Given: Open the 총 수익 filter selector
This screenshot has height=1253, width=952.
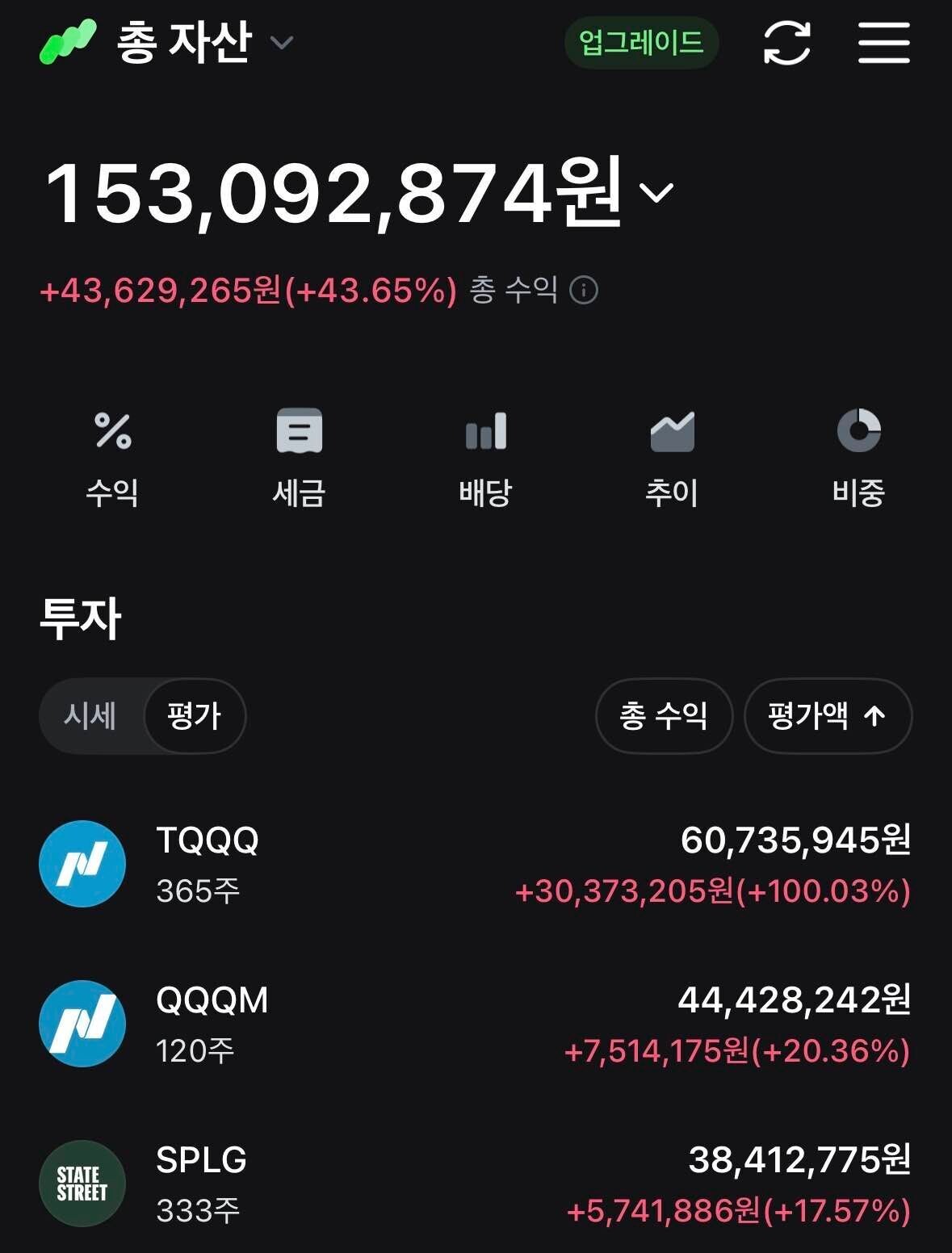Looking at the screenshot, I should (664, 716).
